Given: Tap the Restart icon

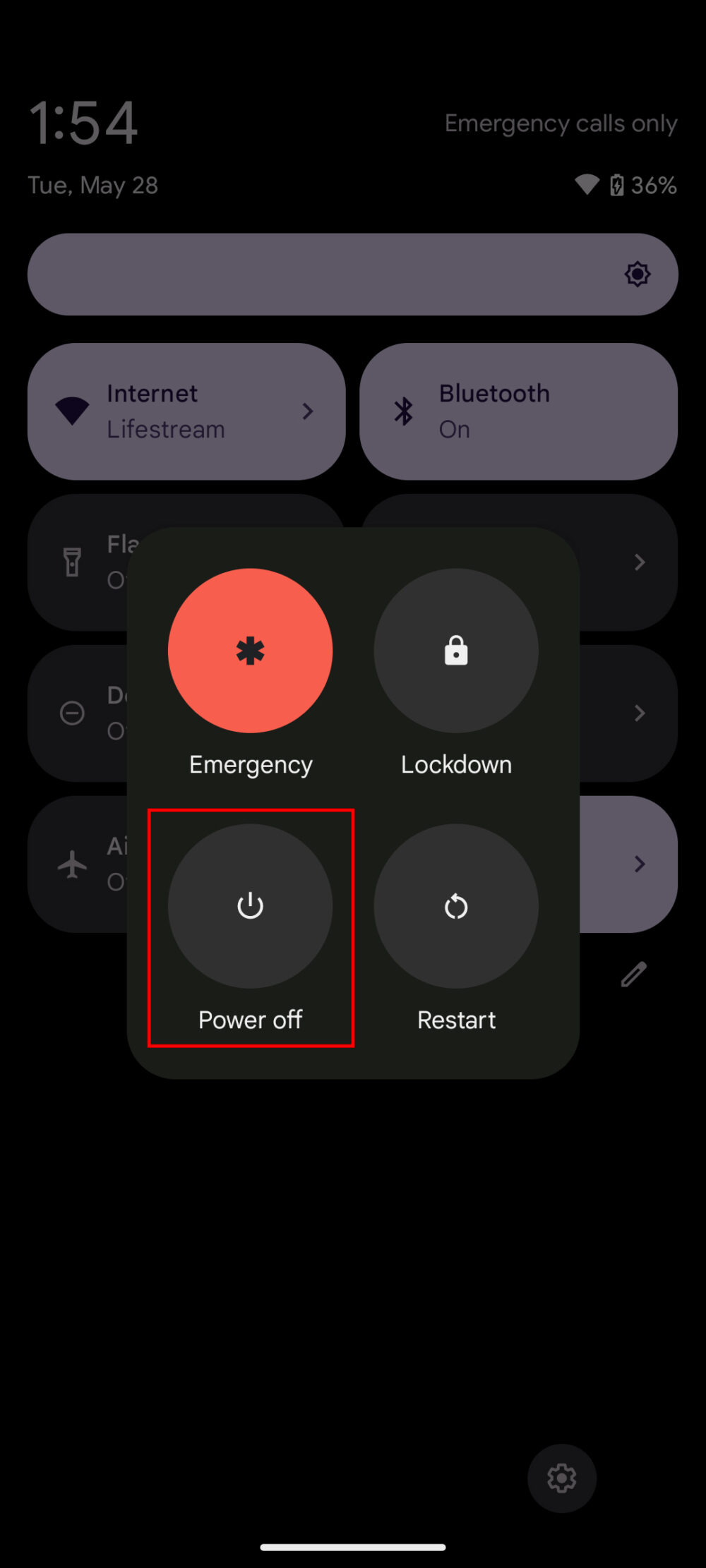Looking at the screenshot, I should point(455,907).
